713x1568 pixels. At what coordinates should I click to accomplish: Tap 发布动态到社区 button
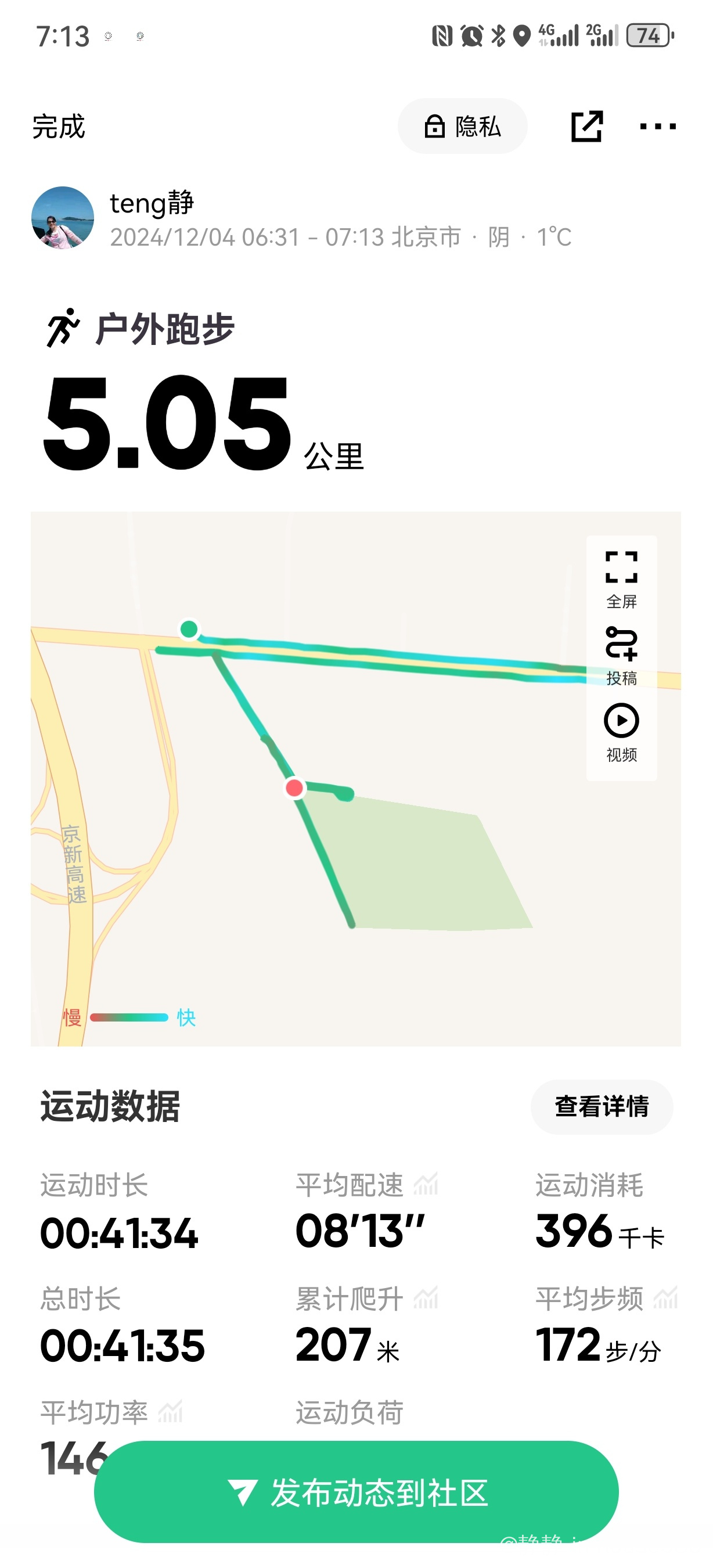tap(356, 1493)
